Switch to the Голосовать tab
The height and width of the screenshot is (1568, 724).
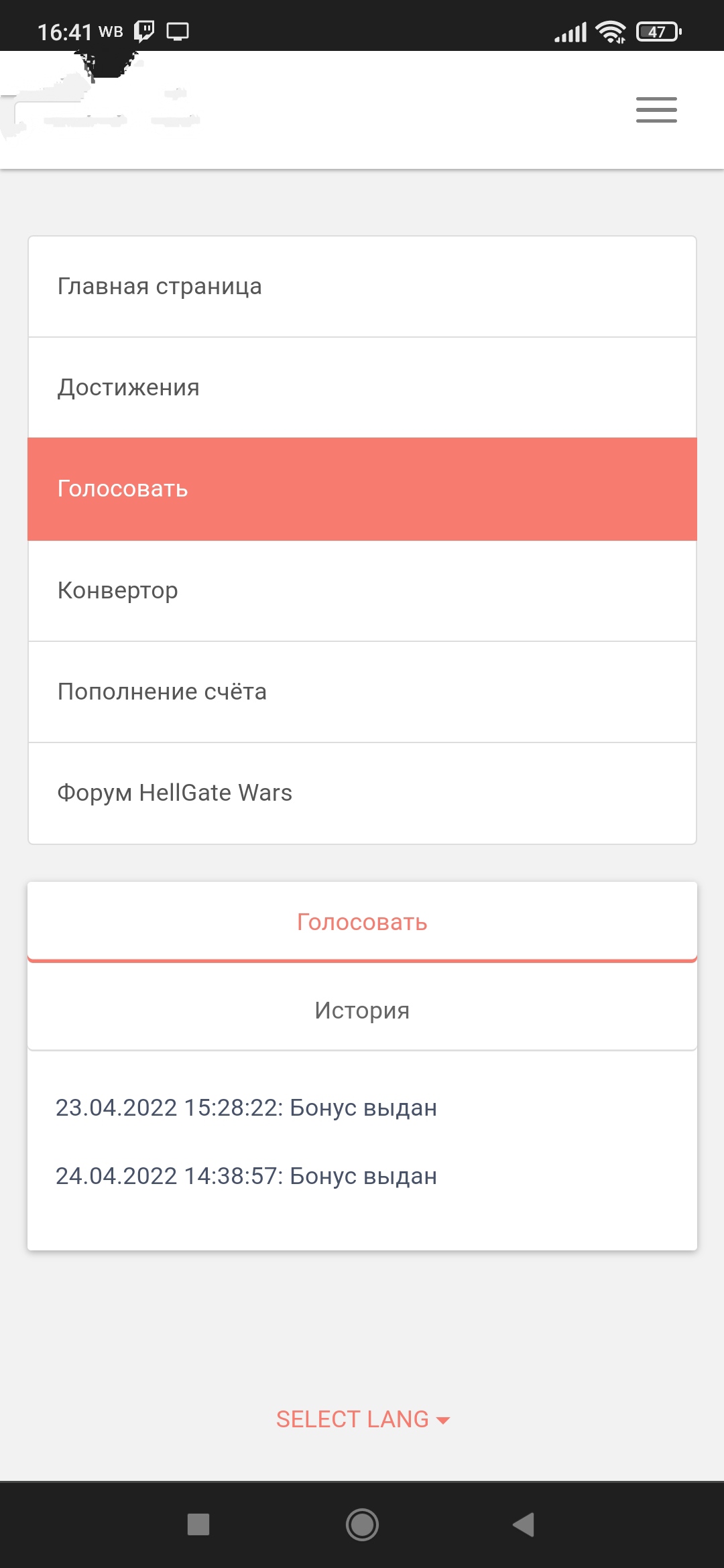click(362, 922)
